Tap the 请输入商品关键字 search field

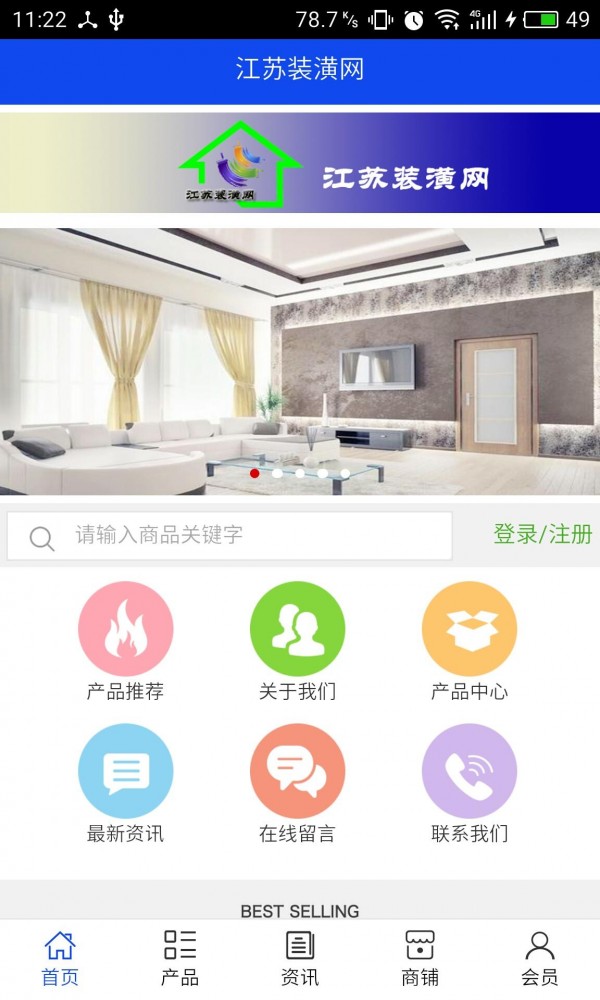tap(250, 535)
